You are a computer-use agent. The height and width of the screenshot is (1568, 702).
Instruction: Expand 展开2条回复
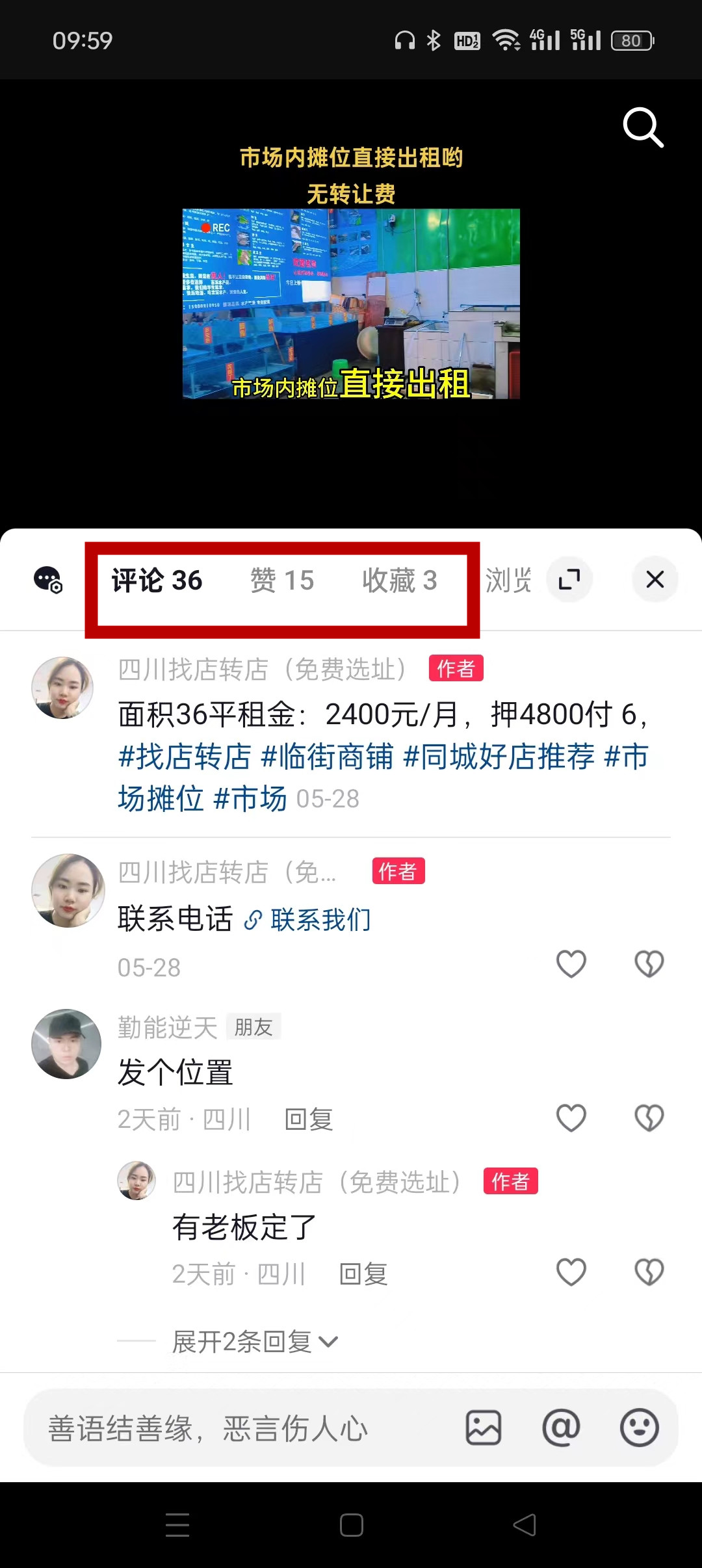(254, 1342)
